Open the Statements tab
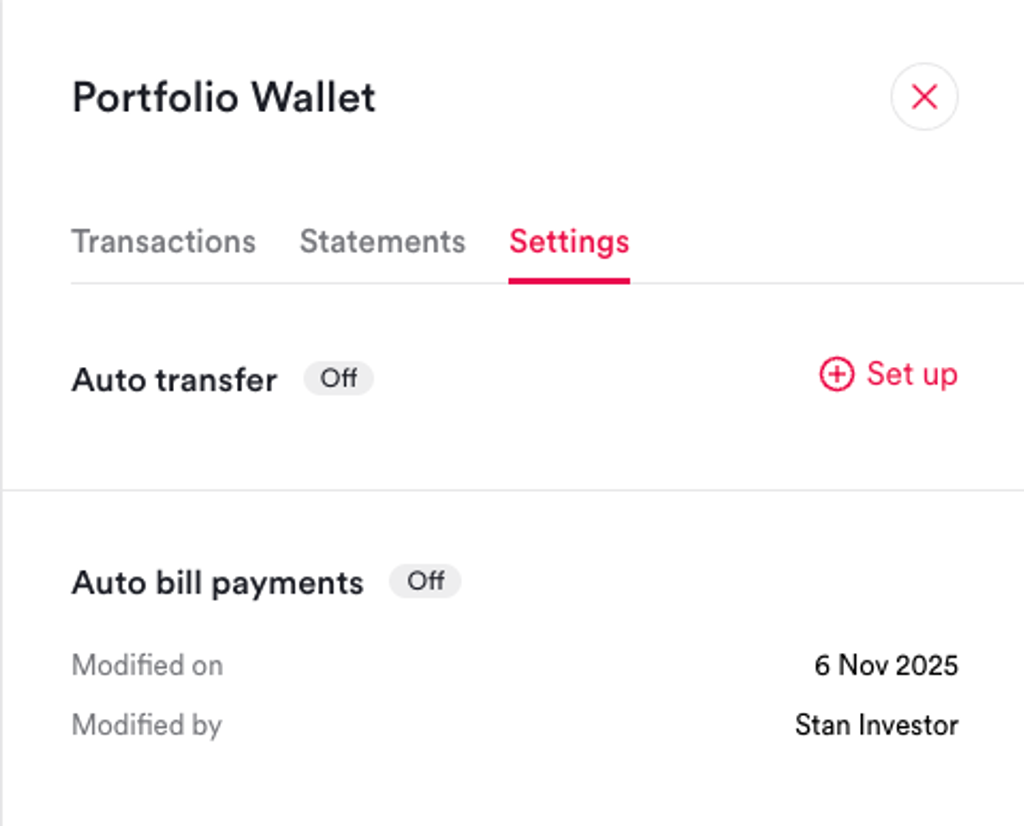 382,242
